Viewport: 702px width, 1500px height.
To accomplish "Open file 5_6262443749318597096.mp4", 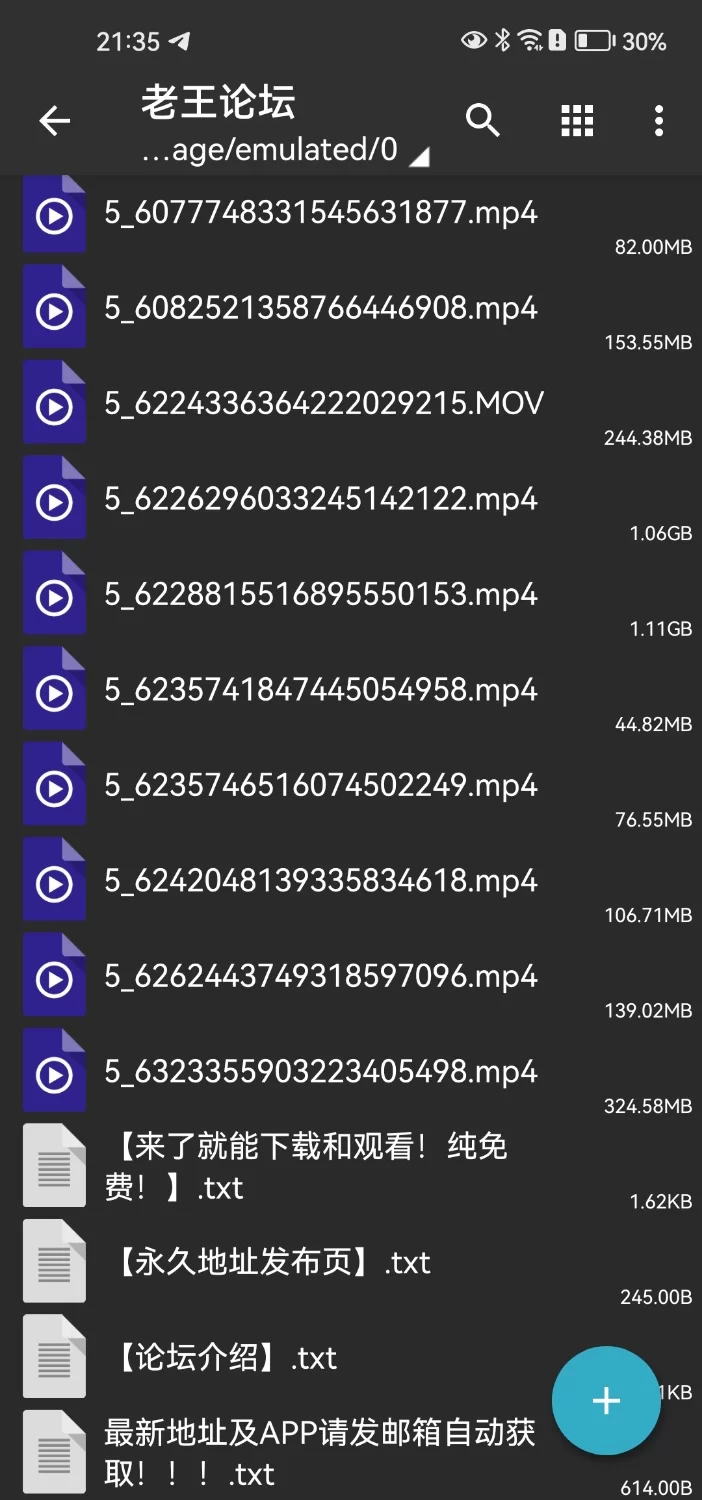I will (x=320, y=978).
